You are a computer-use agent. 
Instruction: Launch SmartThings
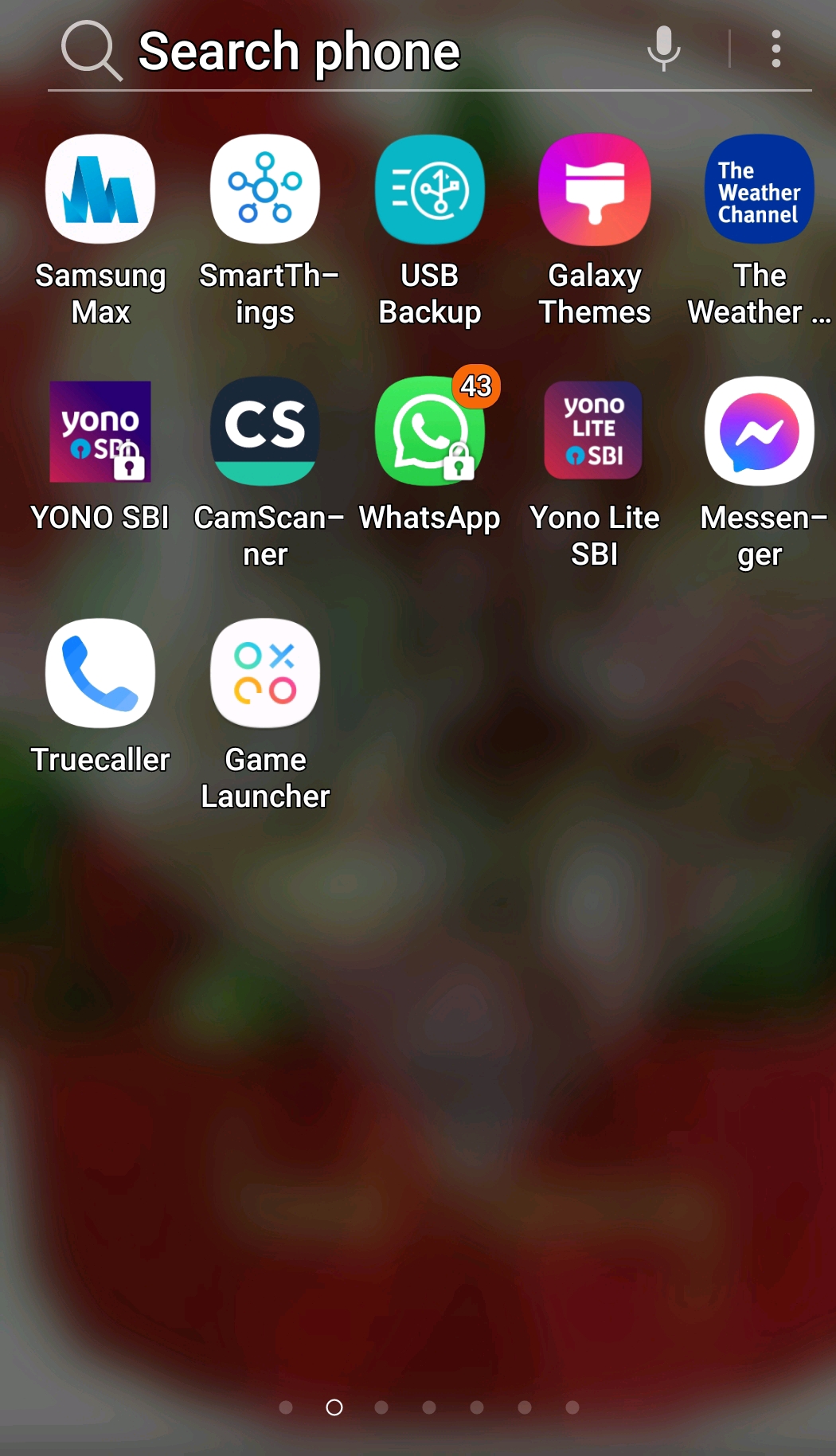point(265,190)
